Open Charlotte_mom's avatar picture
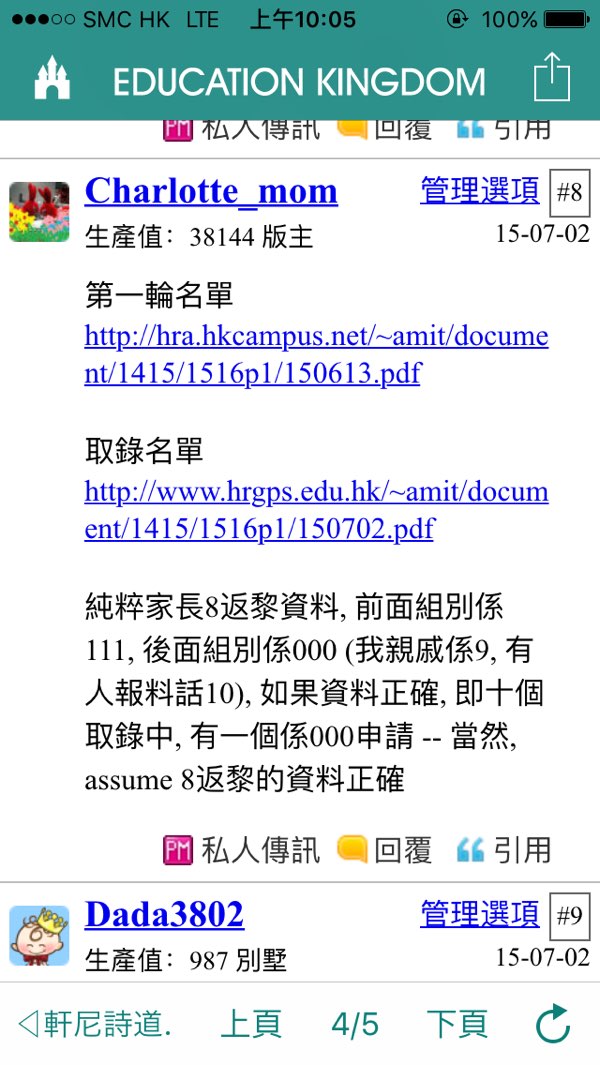The image size is (600, 1065). tap(39, 211)
